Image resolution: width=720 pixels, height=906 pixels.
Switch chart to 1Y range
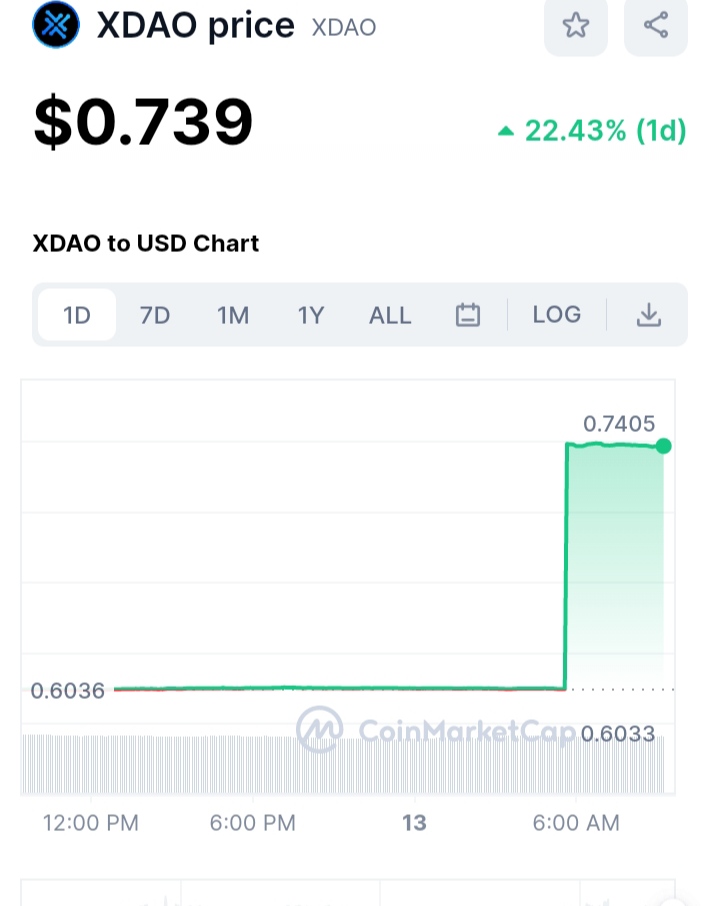point(311,315)
